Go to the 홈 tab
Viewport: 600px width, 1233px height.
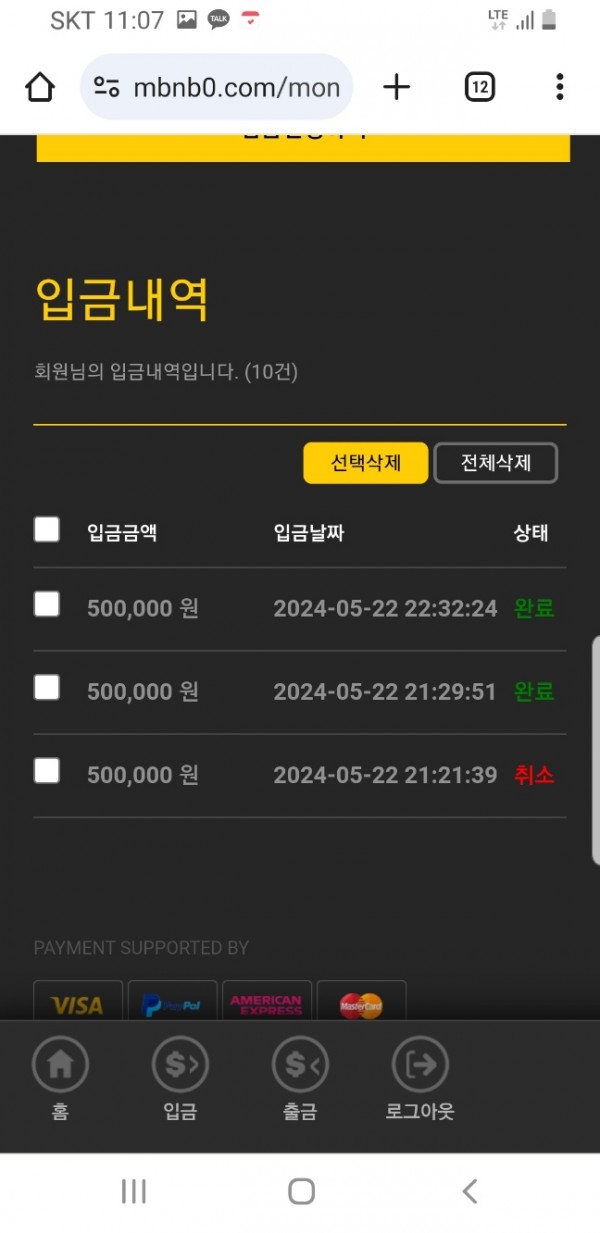click(x=60, y=1078)
